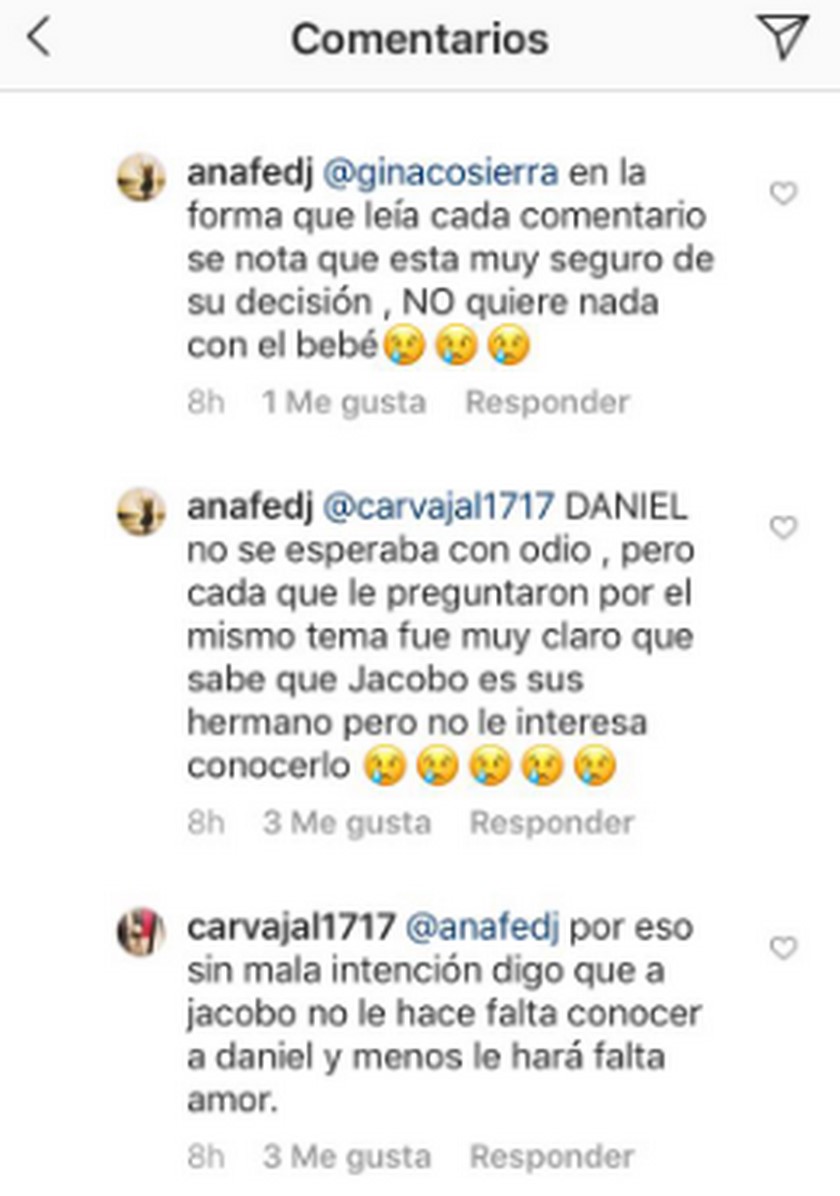840x1196 pixels.
Task: View likes on 1 Me gusta comment
Action: [343, 403]
